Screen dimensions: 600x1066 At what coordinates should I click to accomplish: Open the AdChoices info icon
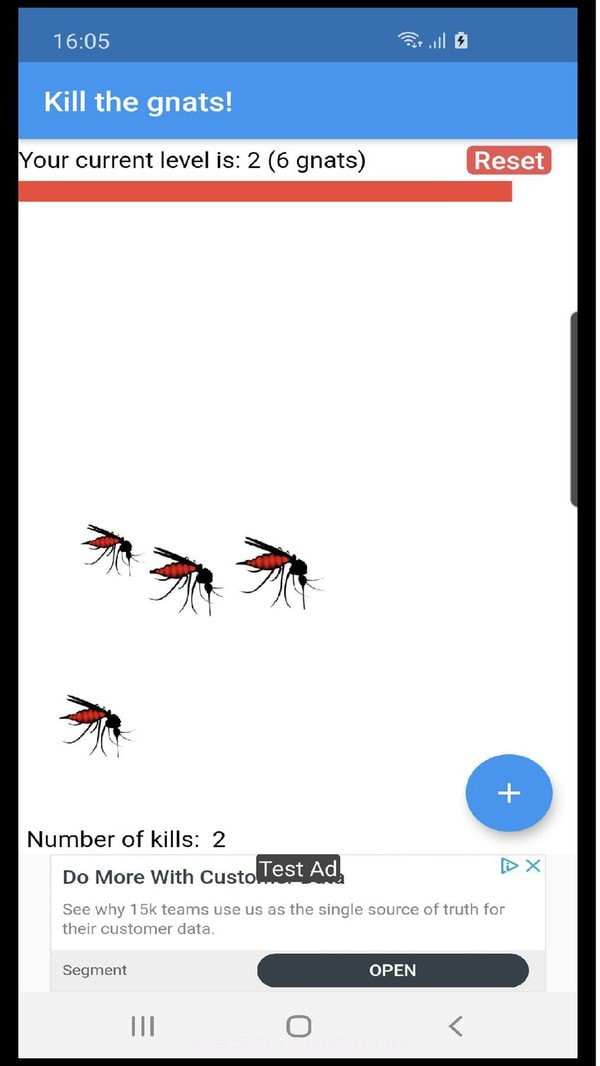(510, 866)
